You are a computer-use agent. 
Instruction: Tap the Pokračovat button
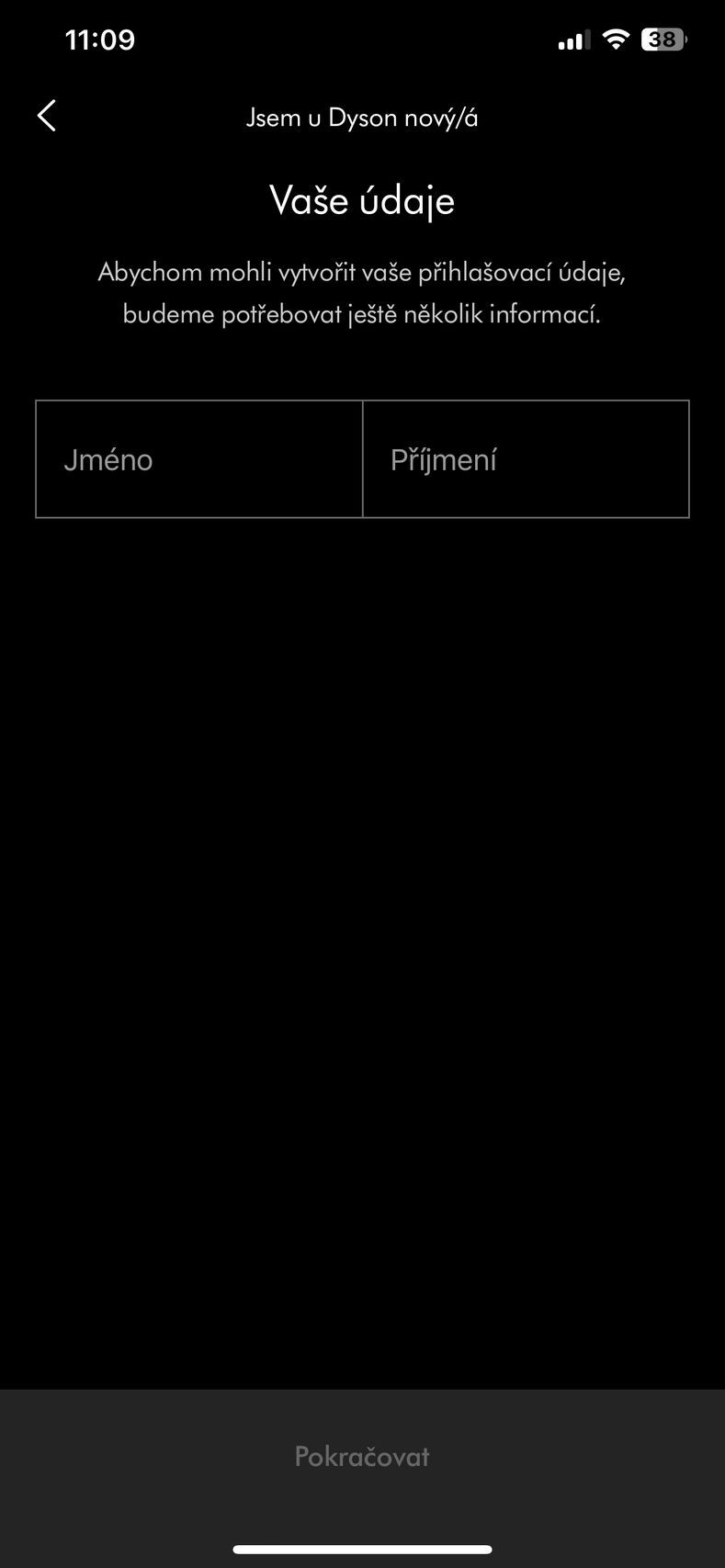pyautogui.click(x=362, y=1456)
